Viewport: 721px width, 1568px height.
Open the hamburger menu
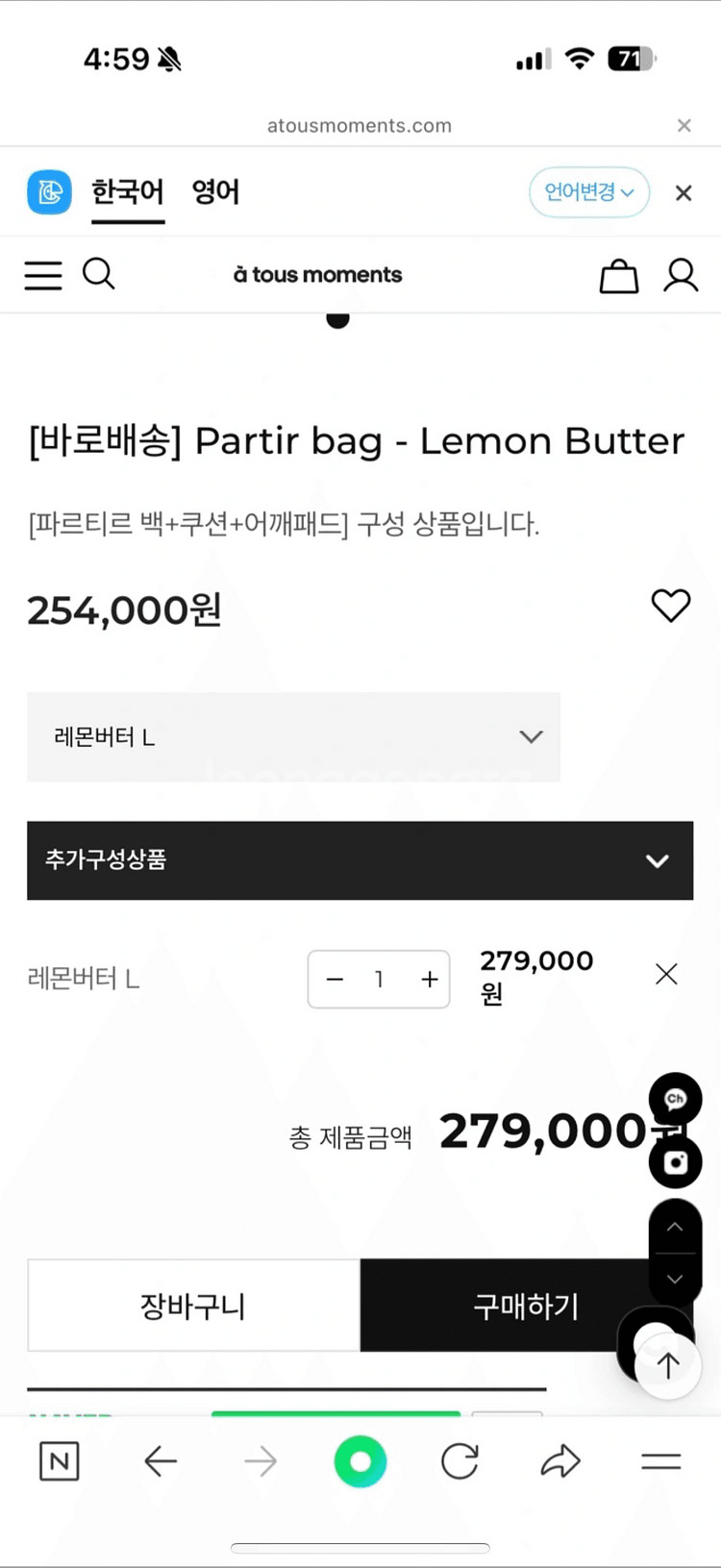43,275
